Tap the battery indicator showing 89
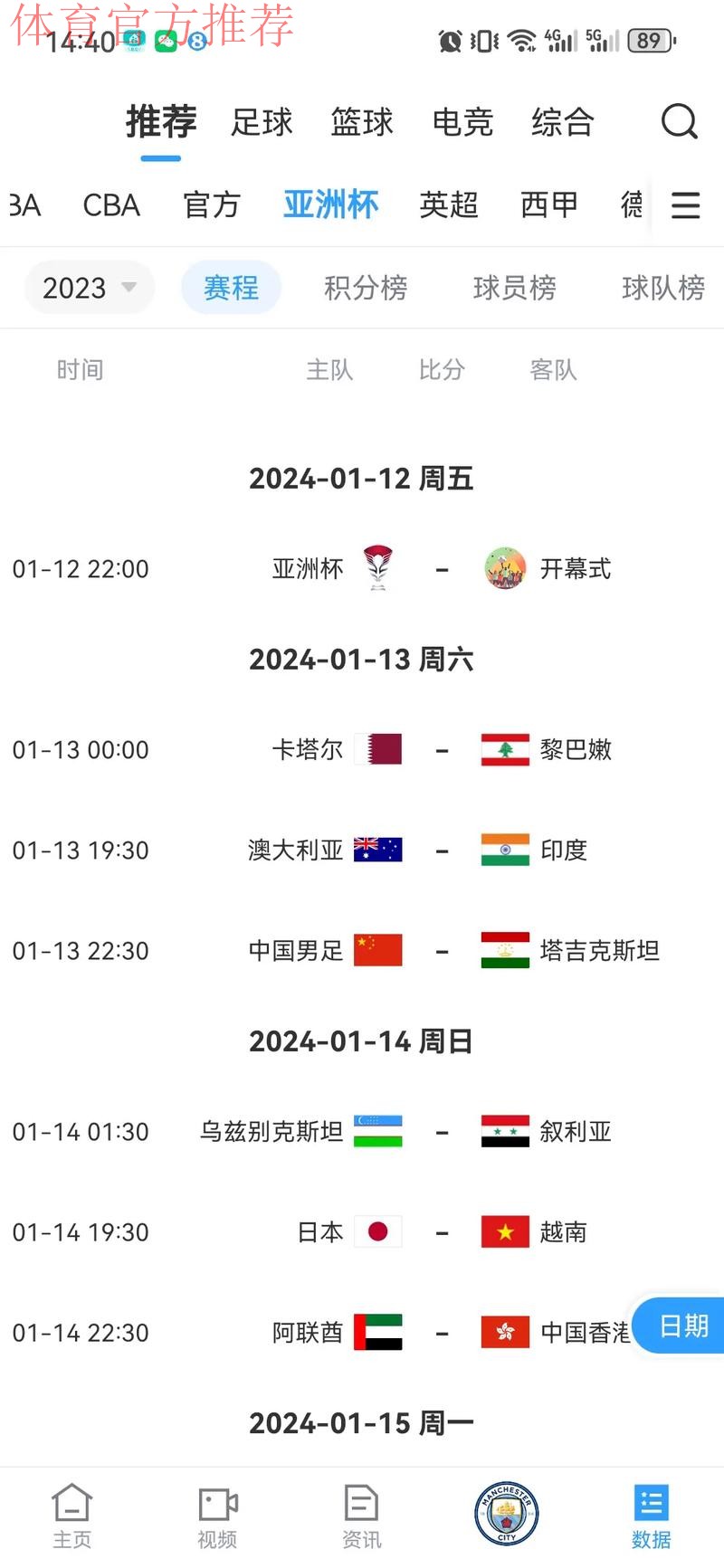The width and height of the screenshot is (724, 1568). click(x=648, y=40)
